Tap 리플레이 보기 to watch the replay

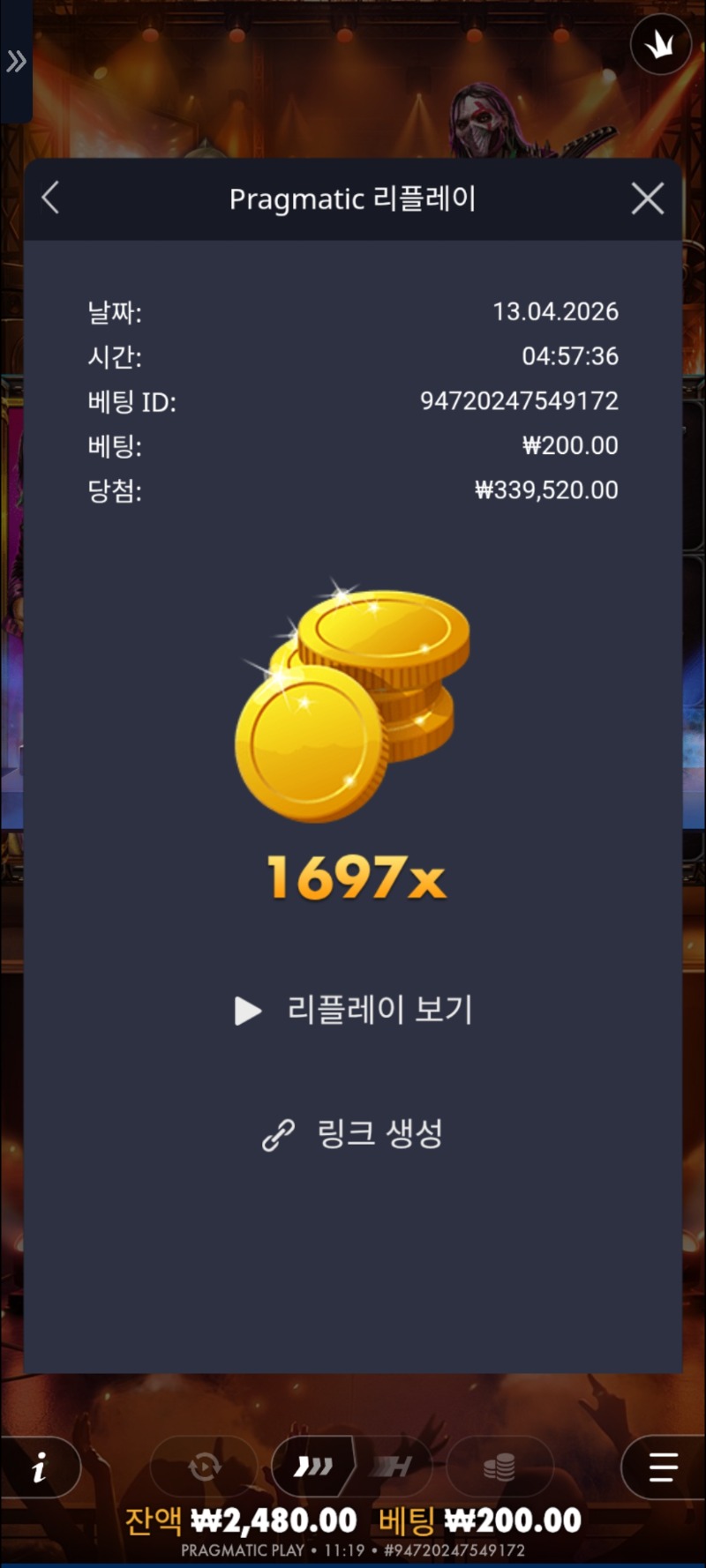(355, 1010)
